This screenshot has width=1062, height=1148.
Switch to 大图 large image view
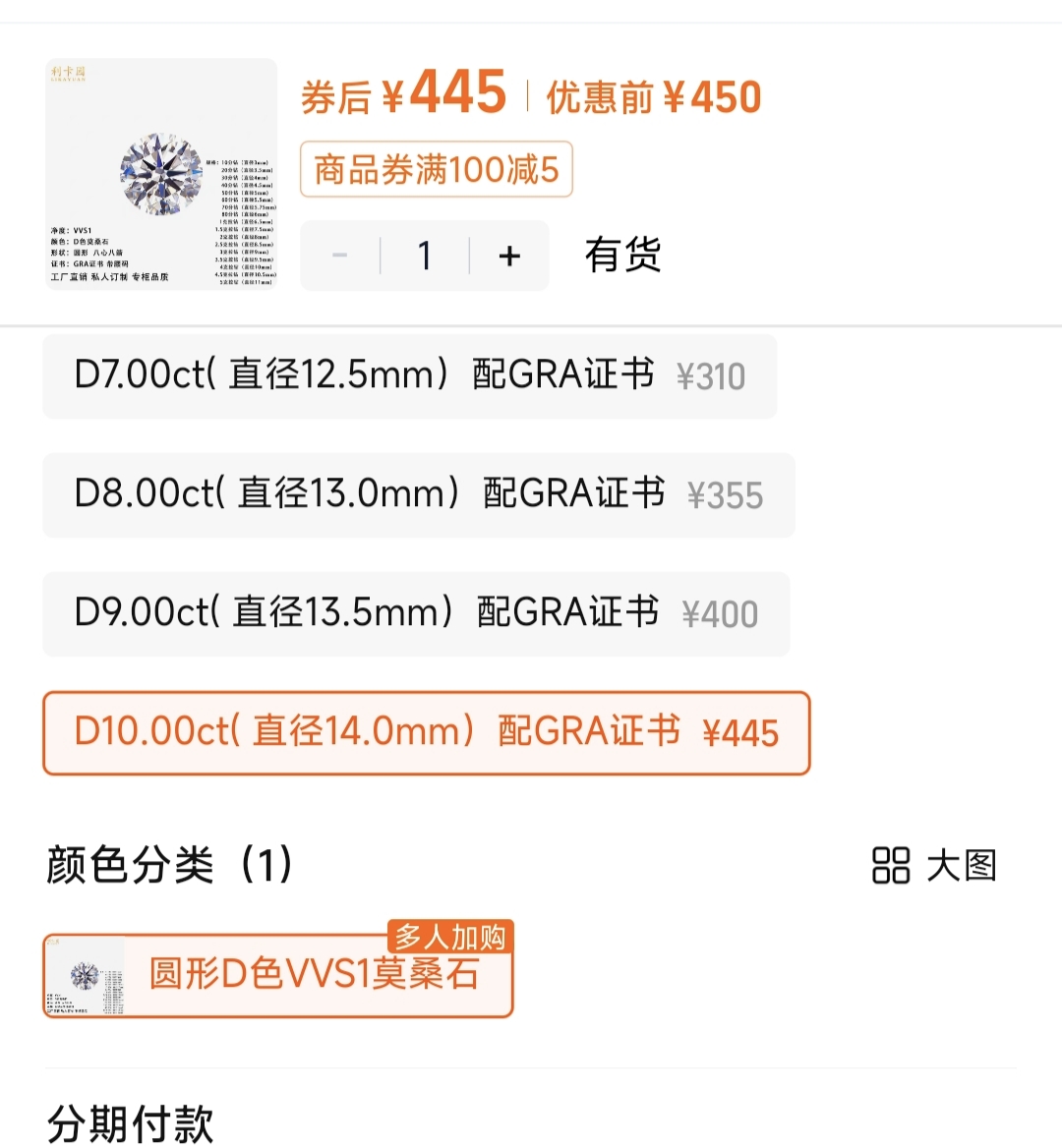pos(934,866)
